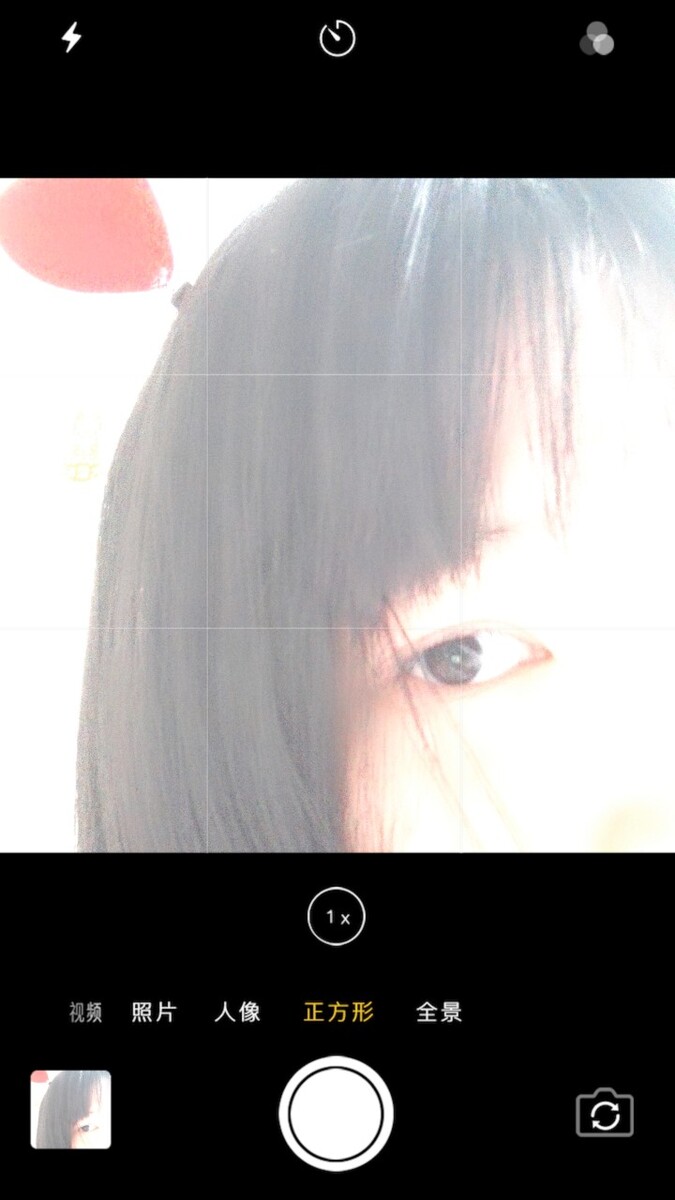Viewport: 675px width, 1200px height.
Task: Take a photo with the shutter button
Action: [x=336, y=1113]
